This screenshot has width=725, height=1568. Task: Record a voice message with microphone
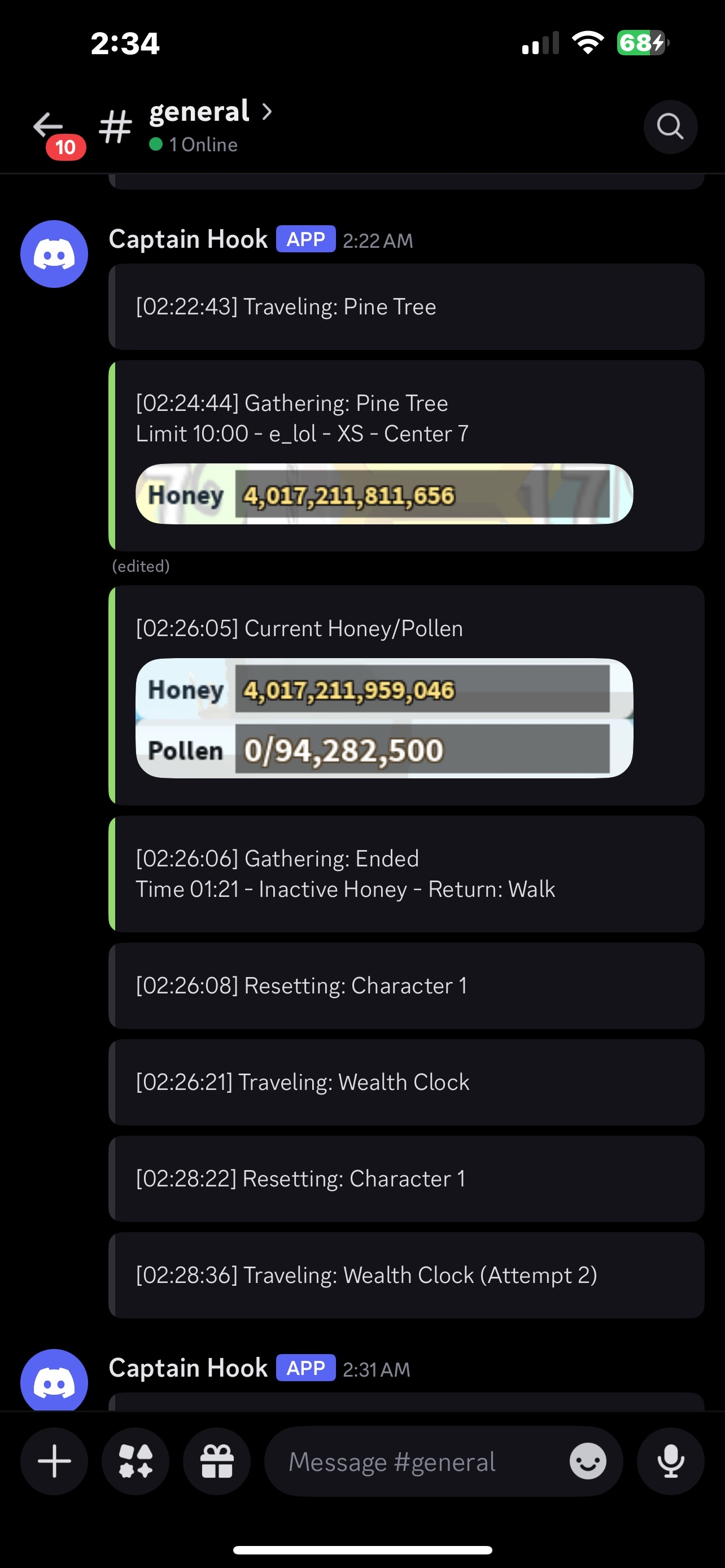coord(670,1461)
